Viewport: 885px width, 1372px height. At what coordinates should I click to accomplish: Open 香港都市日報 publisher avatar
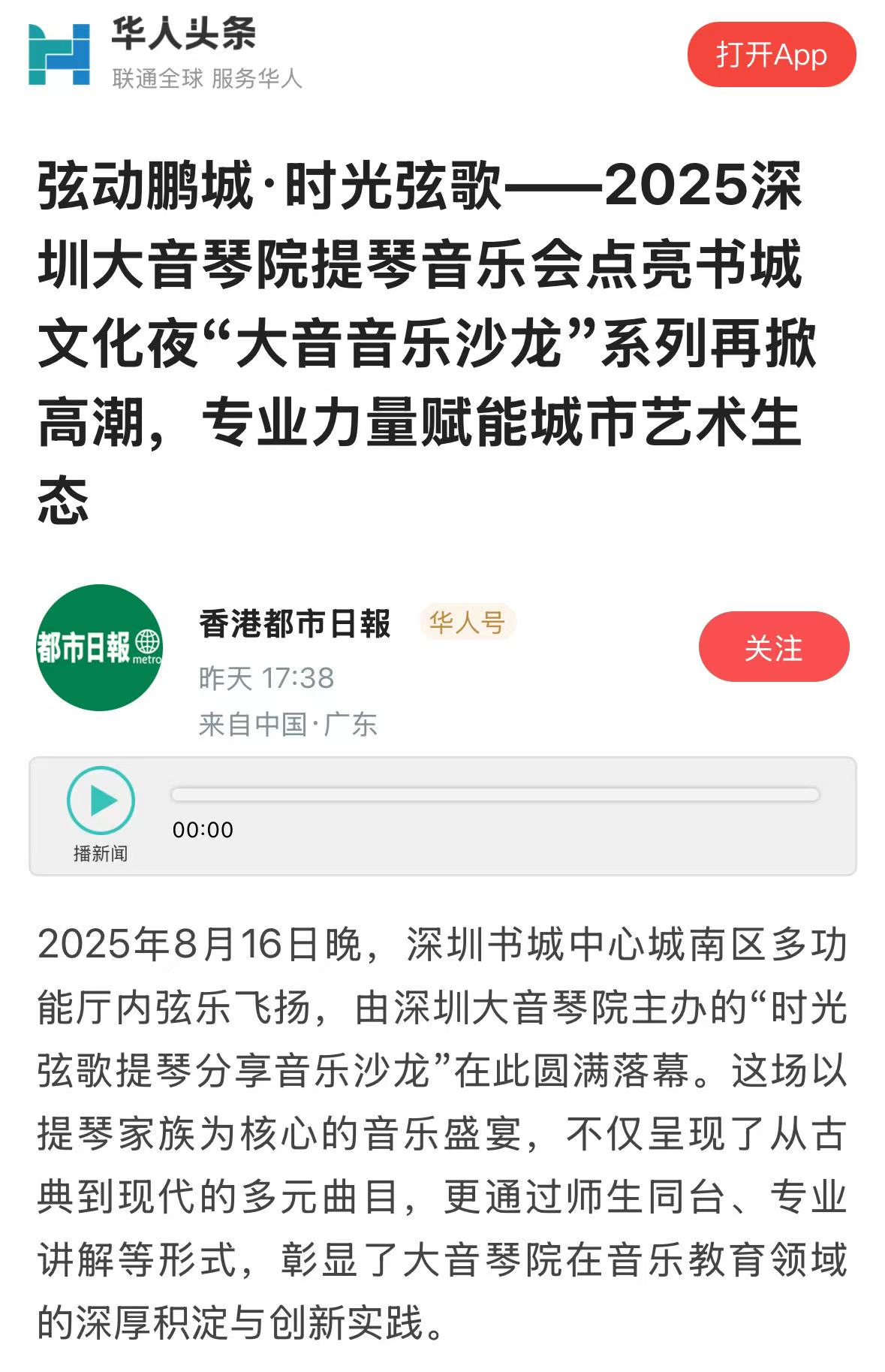point(100,647)
